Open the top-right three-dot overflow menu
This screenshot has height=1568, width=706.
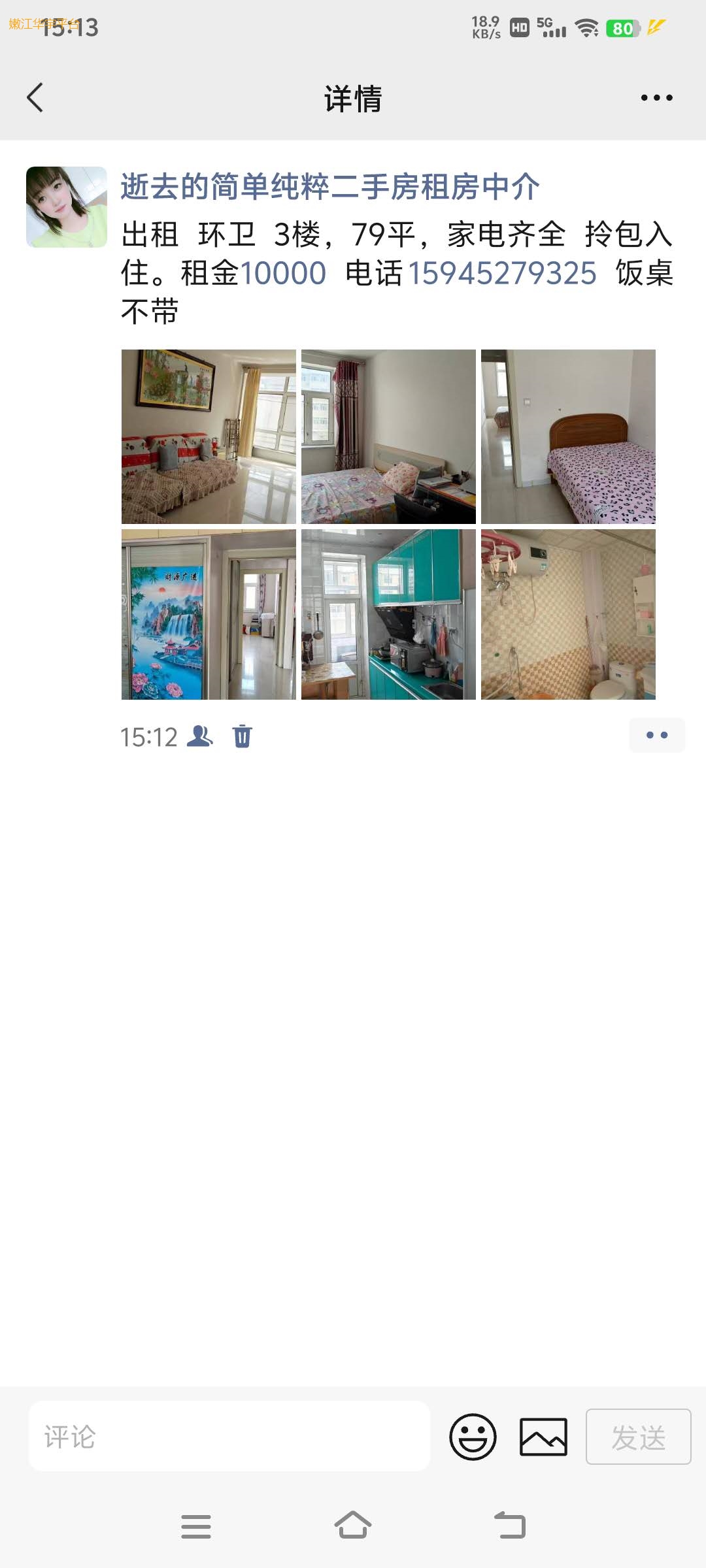point(656,98)
